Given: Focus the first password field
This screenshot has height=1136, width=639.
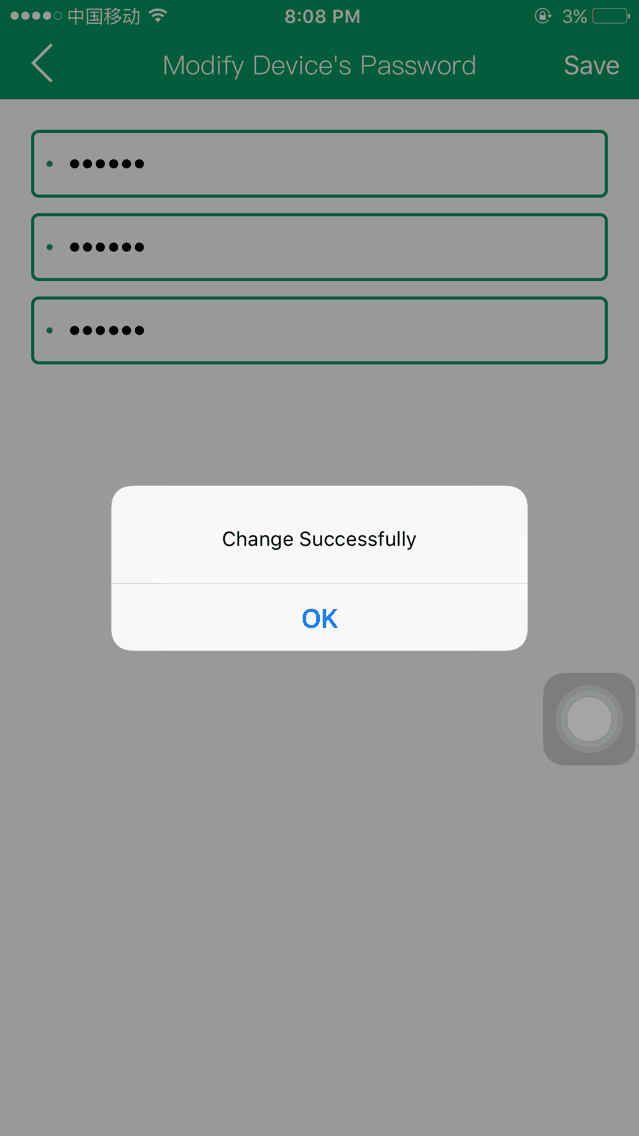Looking at the screenshot, I should pyautogui.click(x=319, y=163).
